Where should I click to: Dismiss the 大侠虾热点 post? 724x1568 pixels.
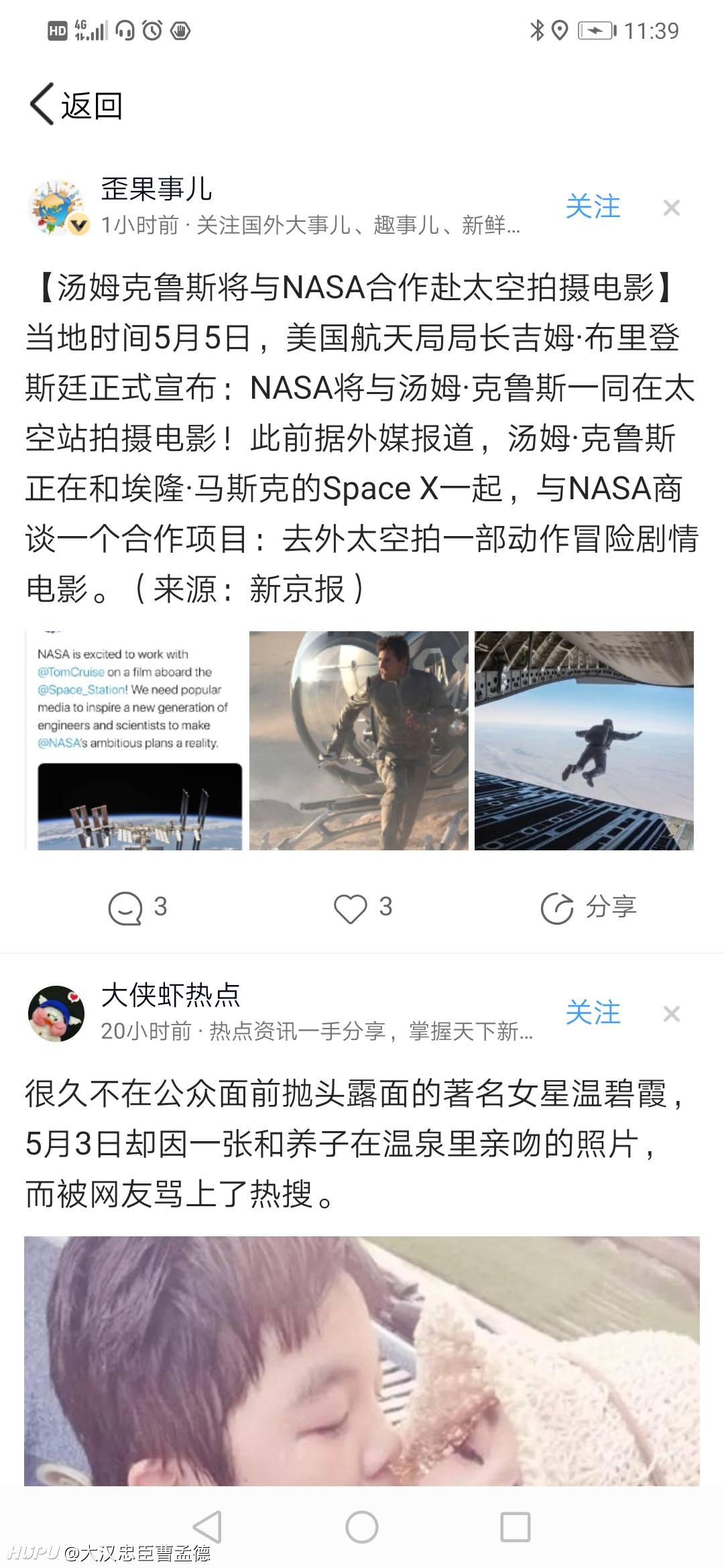pyautogui.click(x=671, y=1014)
